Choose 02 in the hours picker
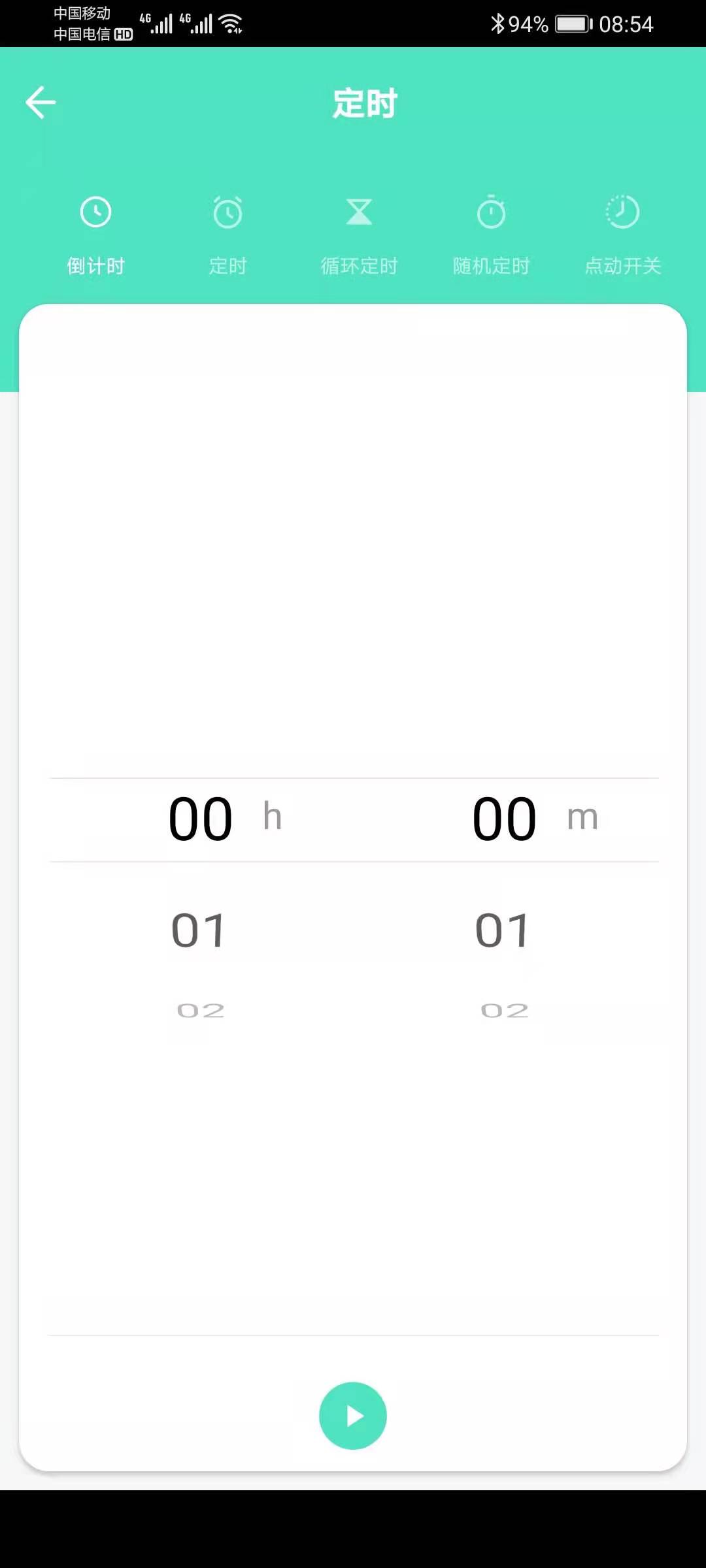706x1568 pixels. tap(200, 1011)
